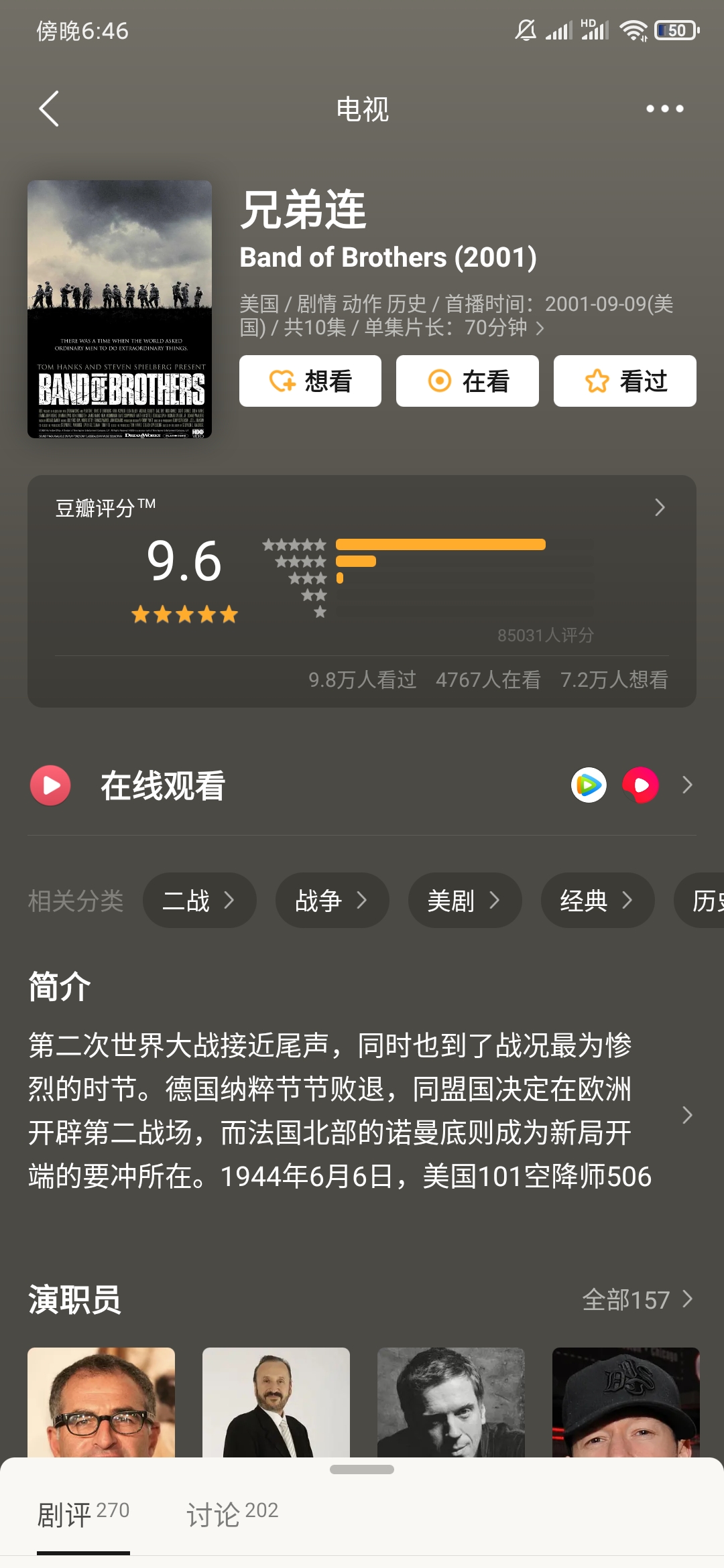Mark the show as 看过
Image resolution: width=724 pixels, height=1568 pixels.
(x=625, y=381)
